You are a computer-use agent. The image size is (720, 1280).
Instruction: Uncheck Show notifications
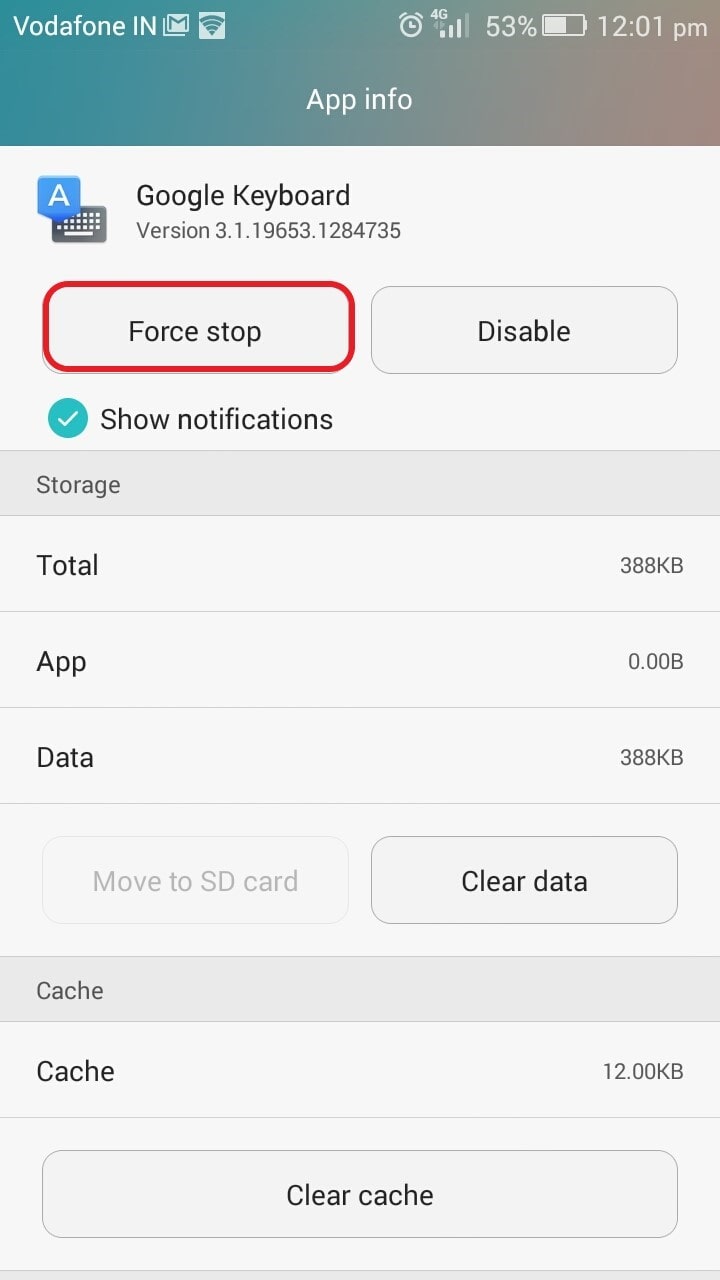point(68,419)
